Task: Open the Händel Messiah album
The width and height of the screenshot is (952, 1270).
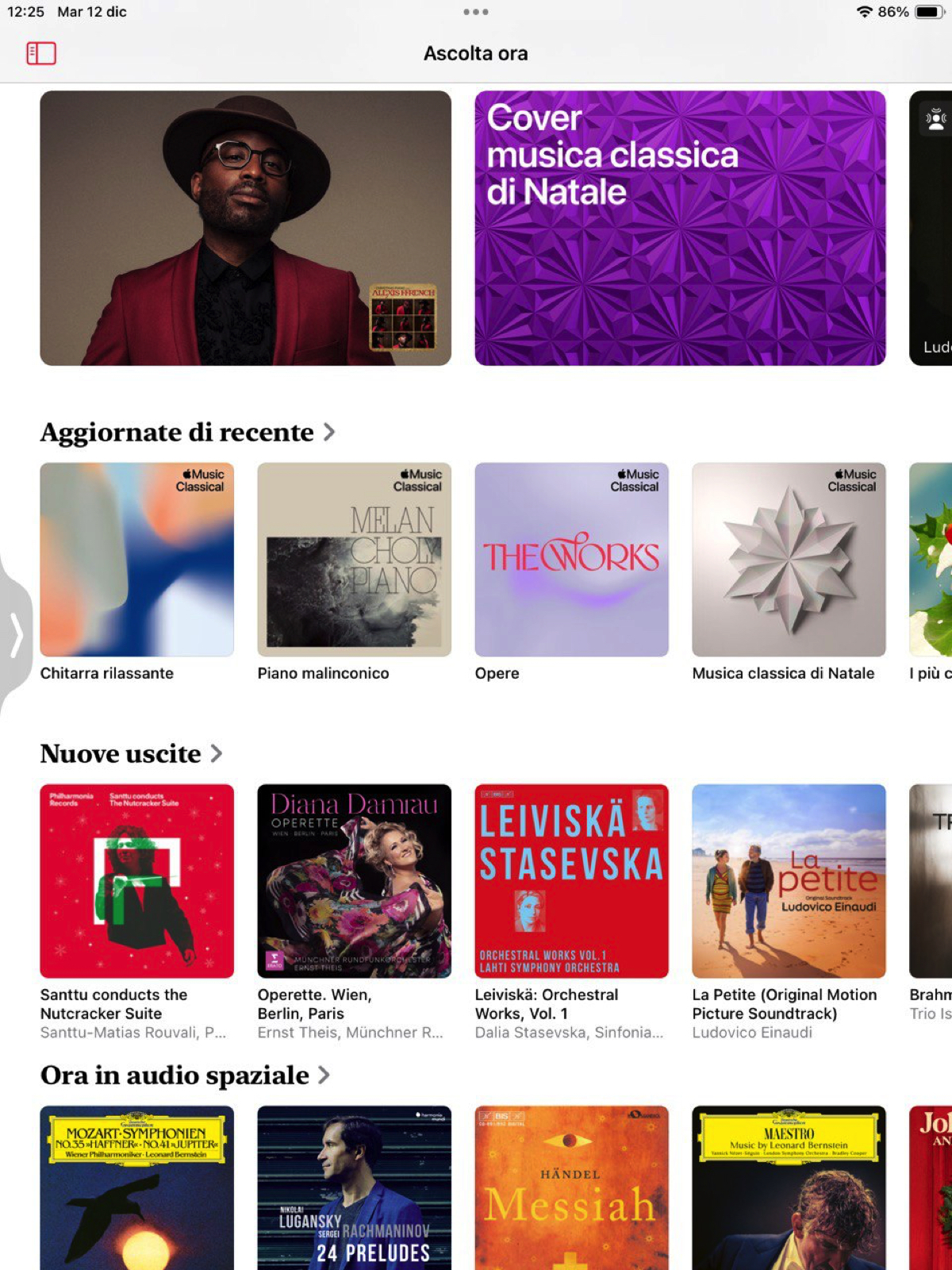Action: (x=571, y=1187)
